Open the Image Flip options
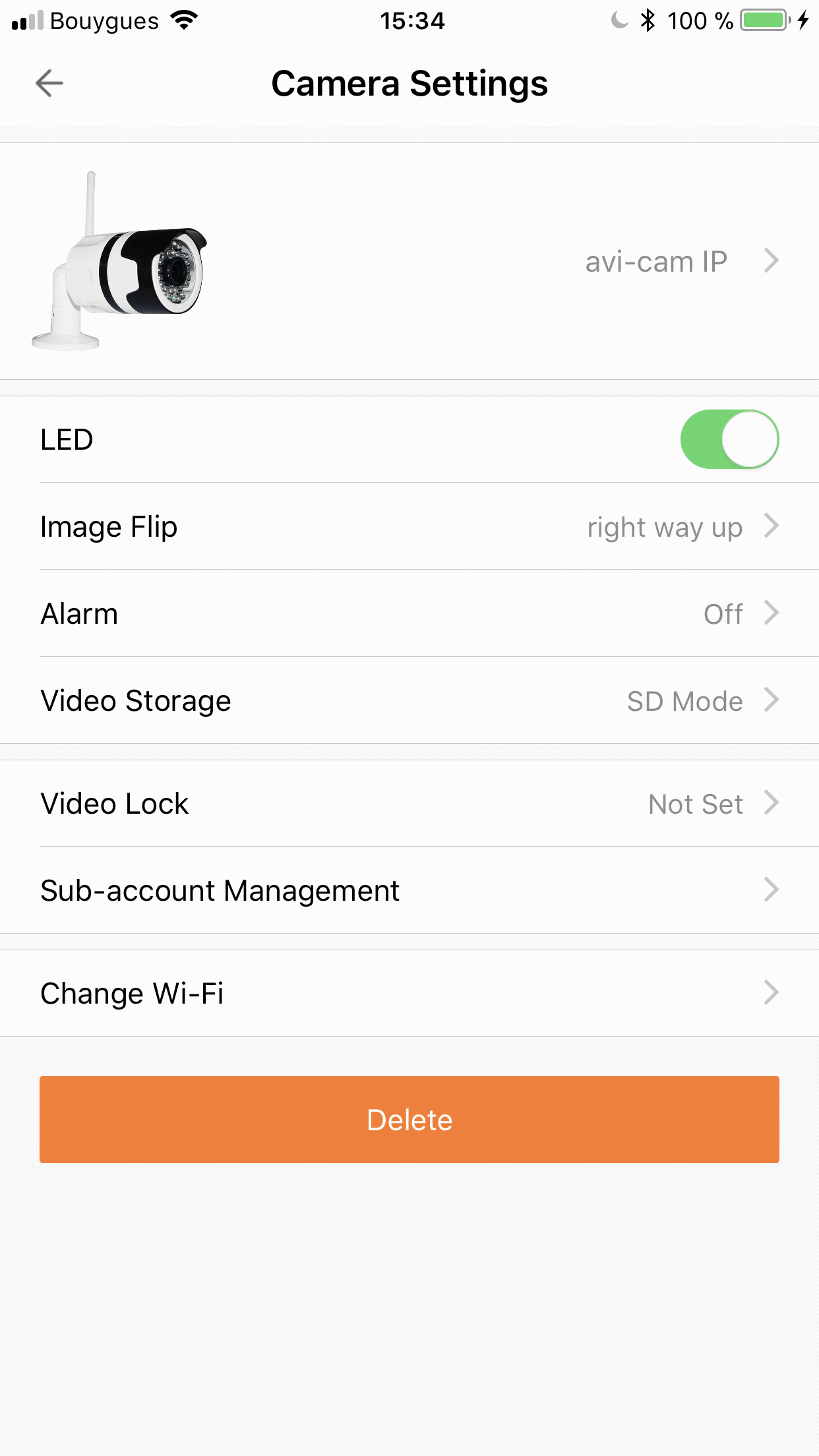Viewport: 819px width, 1456px height. (x=409, y=526)
